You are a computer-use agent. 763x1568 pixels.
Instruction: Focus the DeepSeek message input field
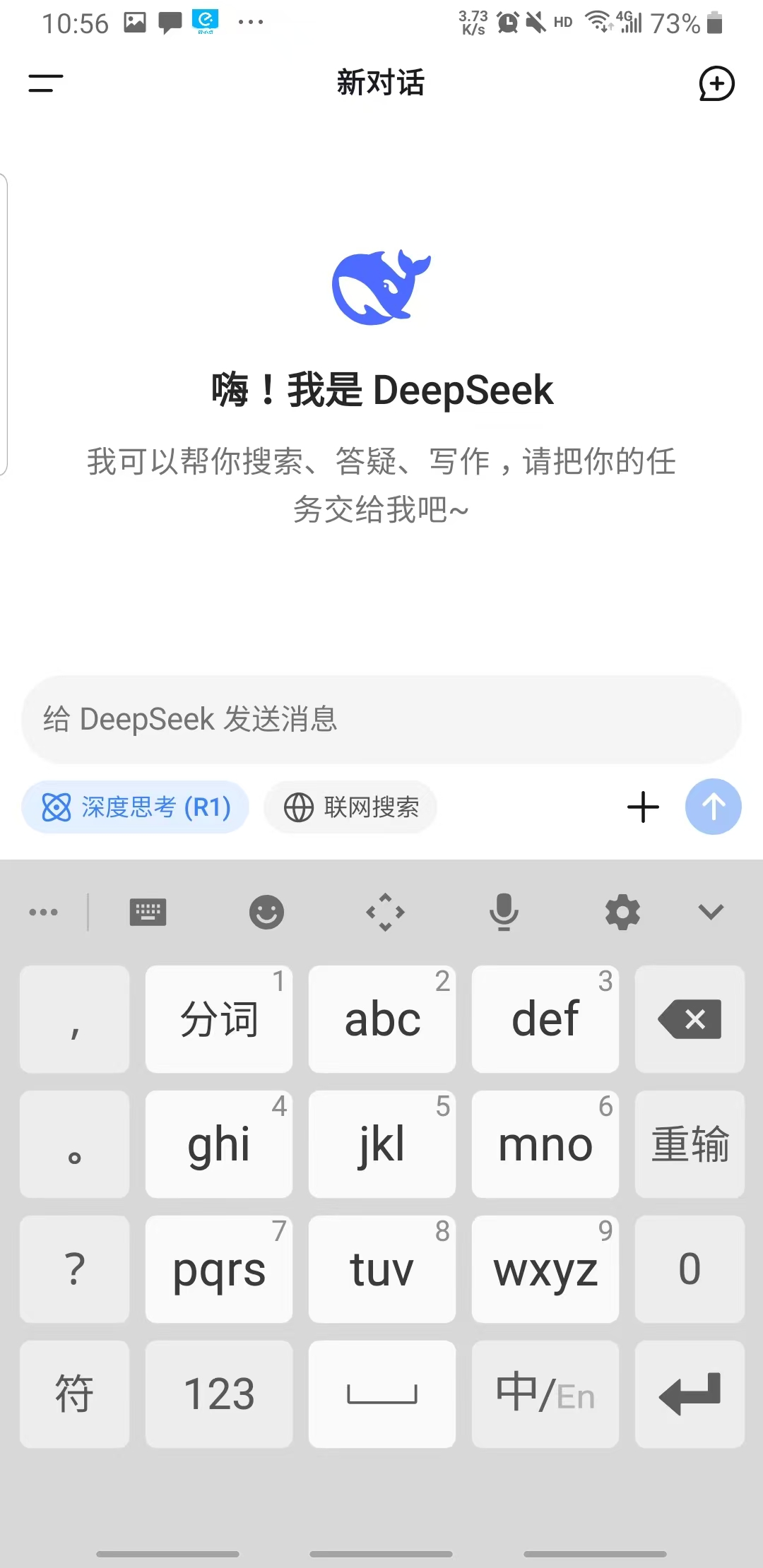381,719
